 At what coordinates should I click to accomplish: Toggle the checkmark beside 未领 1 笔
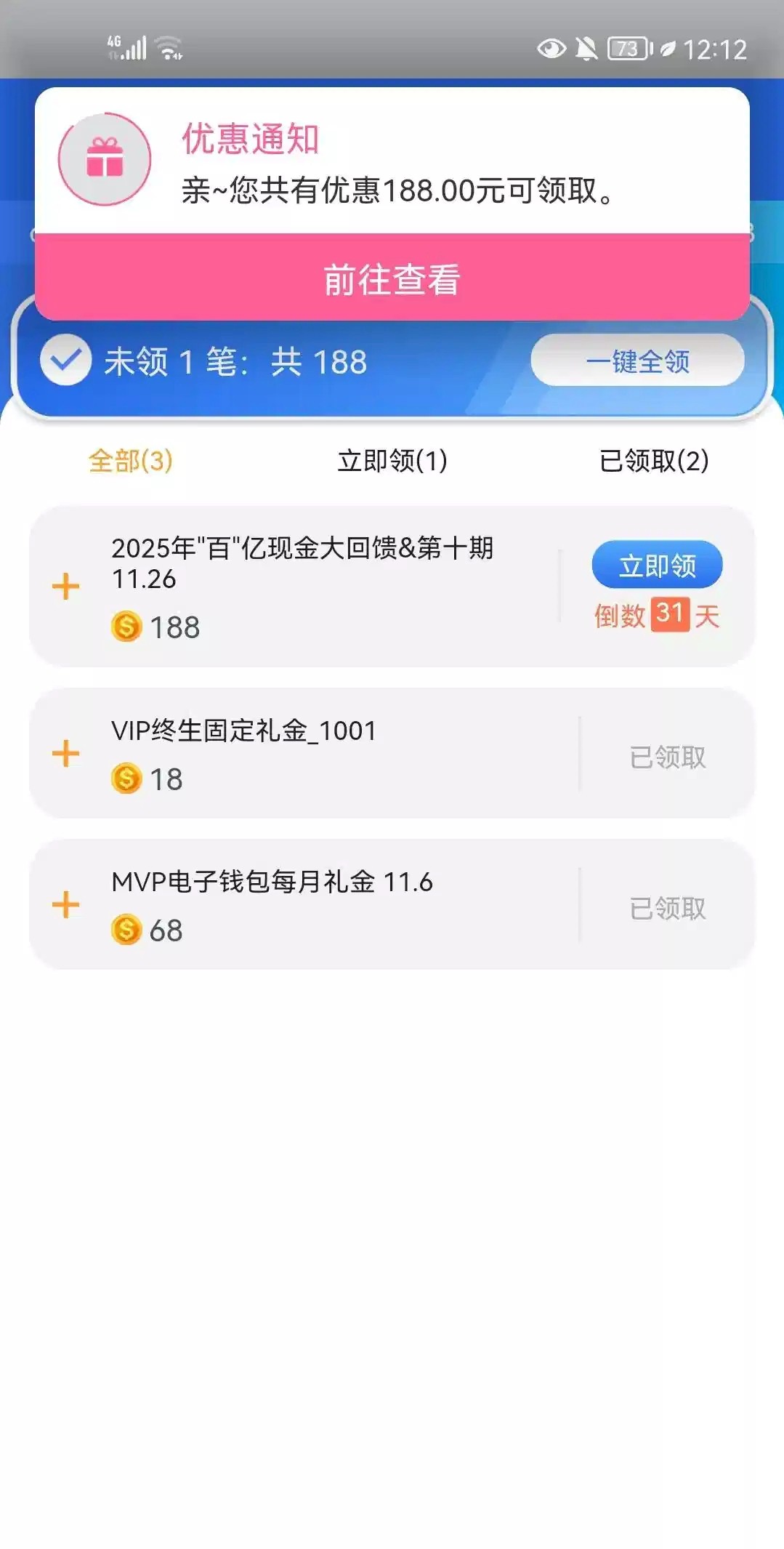coord(65,361)
